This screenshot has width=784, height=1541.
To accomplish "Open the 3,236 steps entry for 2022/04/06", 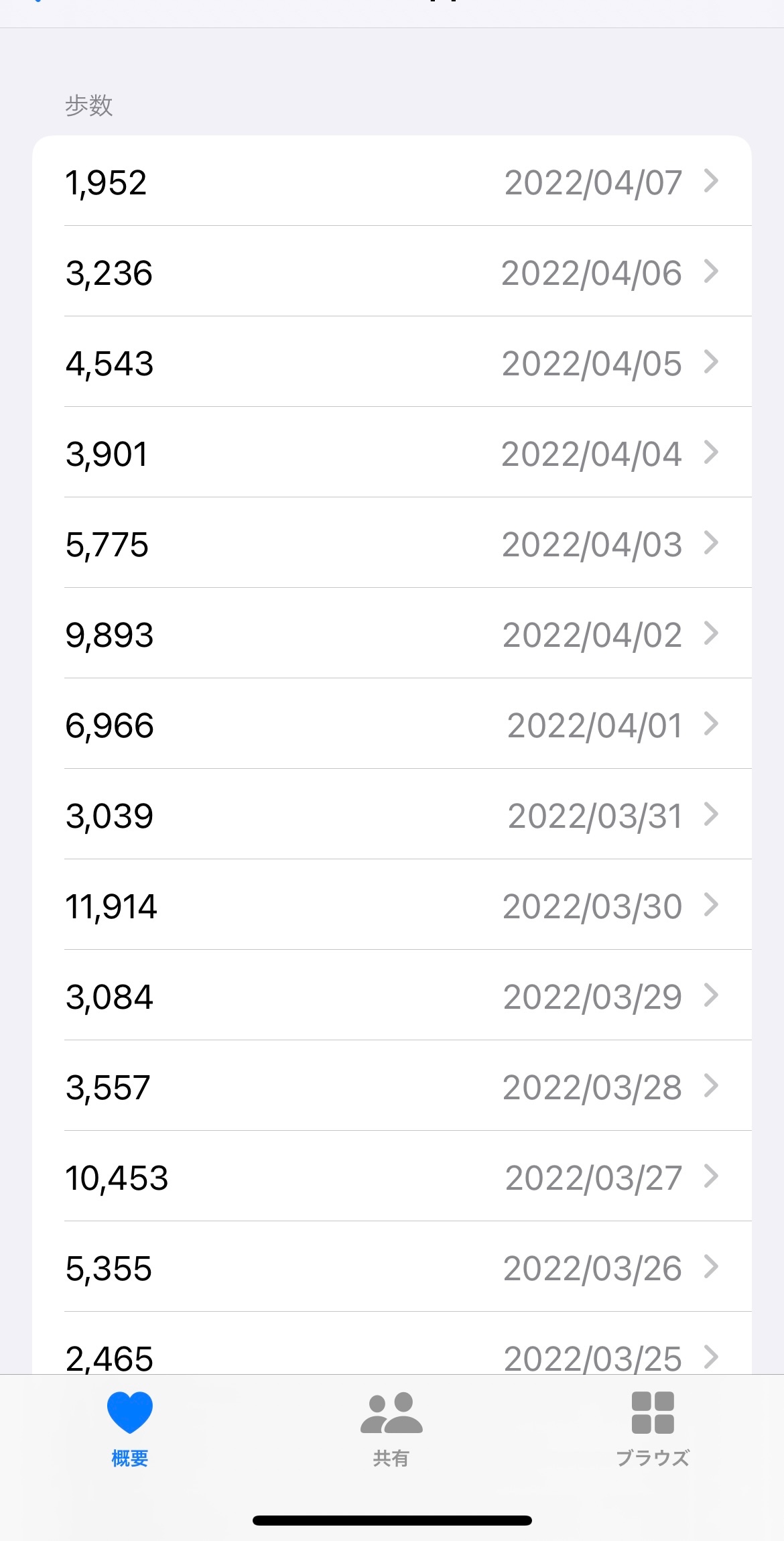I will [x=391, y=272].
